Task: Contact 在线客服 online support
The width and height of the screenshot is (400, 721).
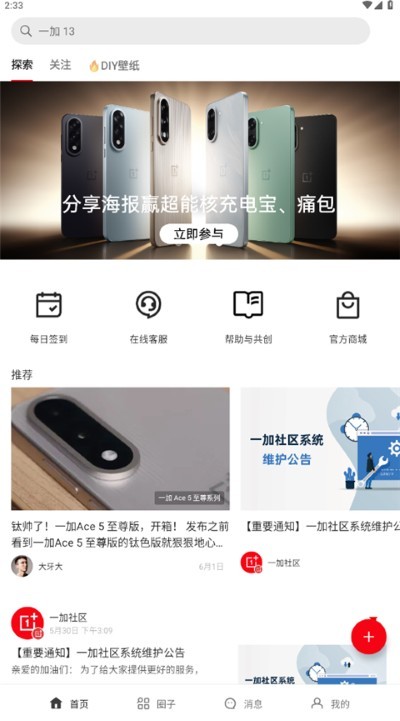Action: click(x=148, y=318)
